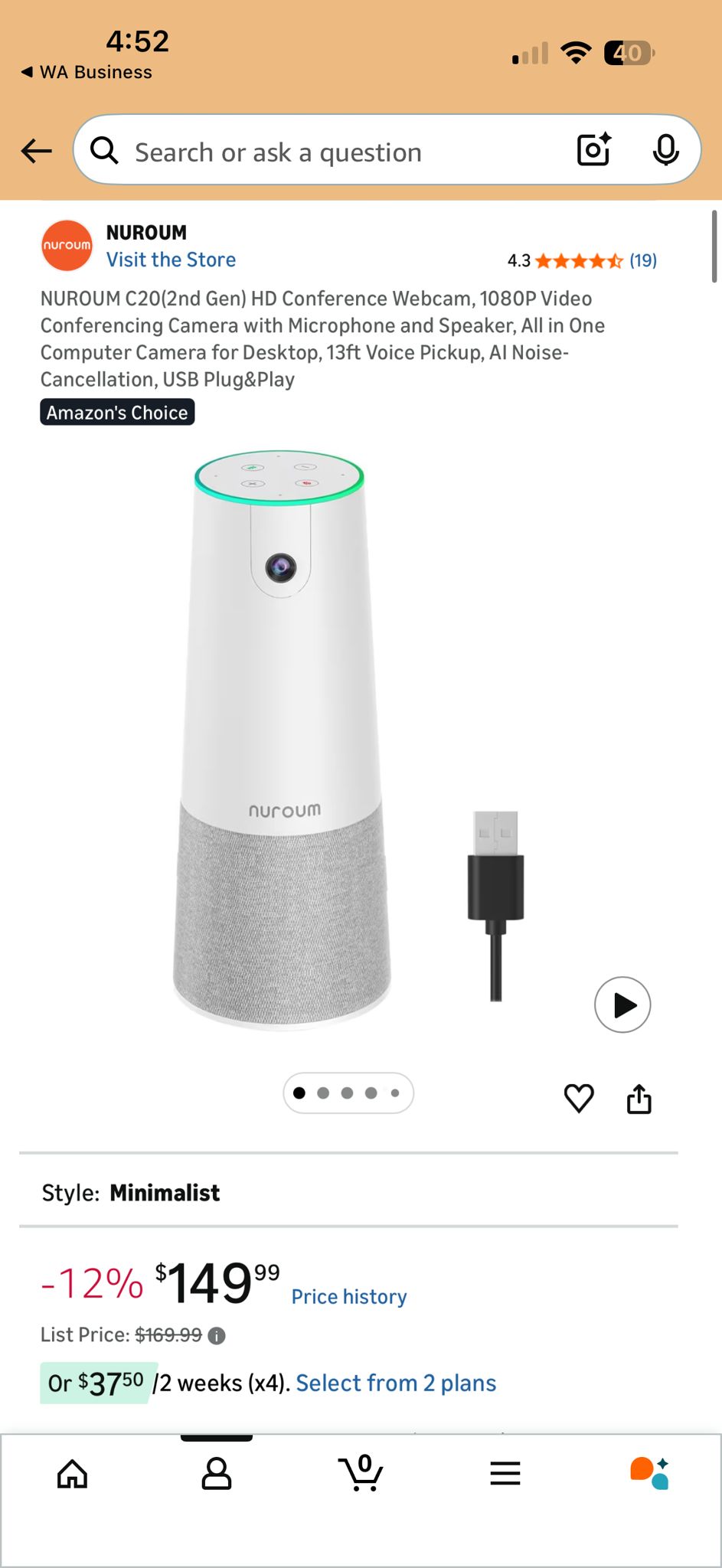
Task: Share this product listing
Action: point(639,1099)
